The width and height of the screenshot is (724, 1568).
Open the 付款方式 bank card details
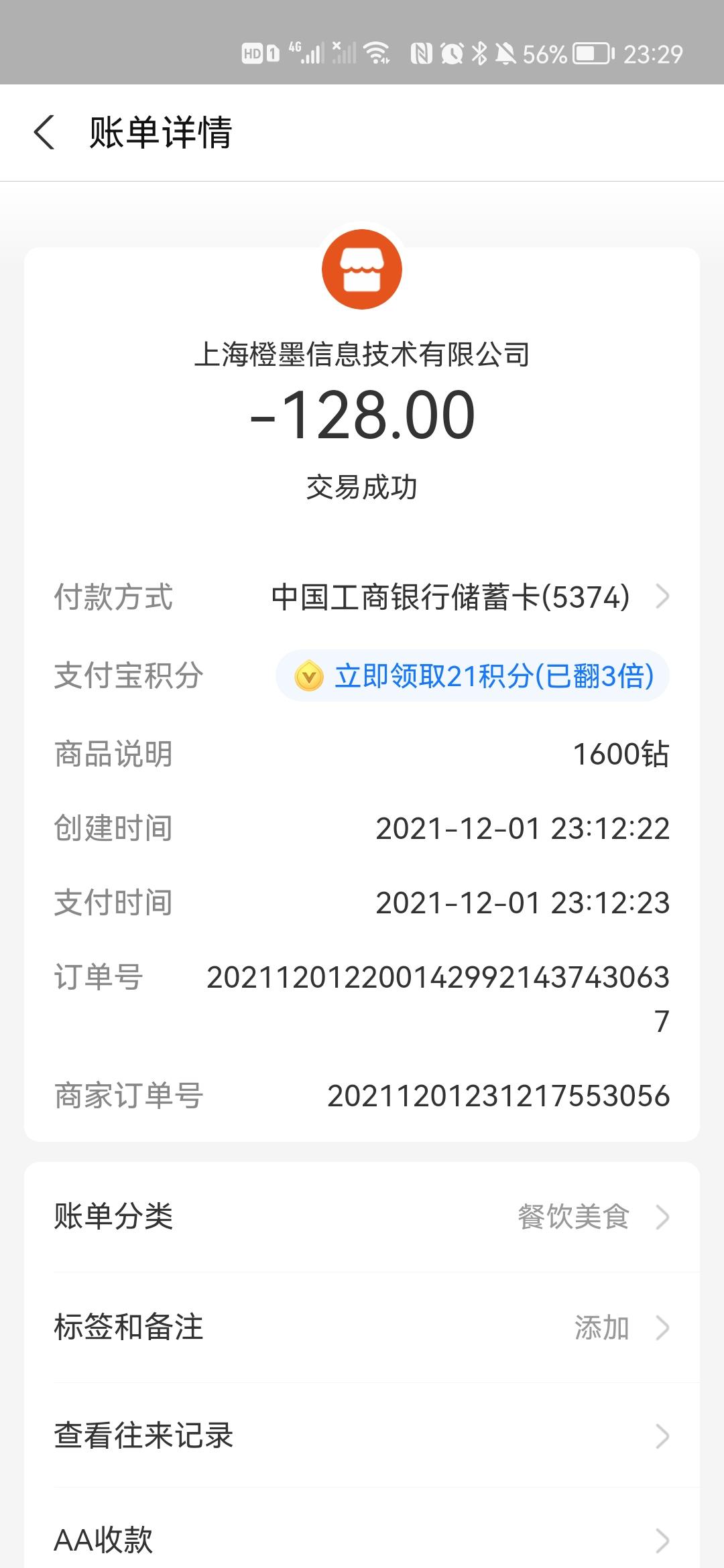[469, 597]
